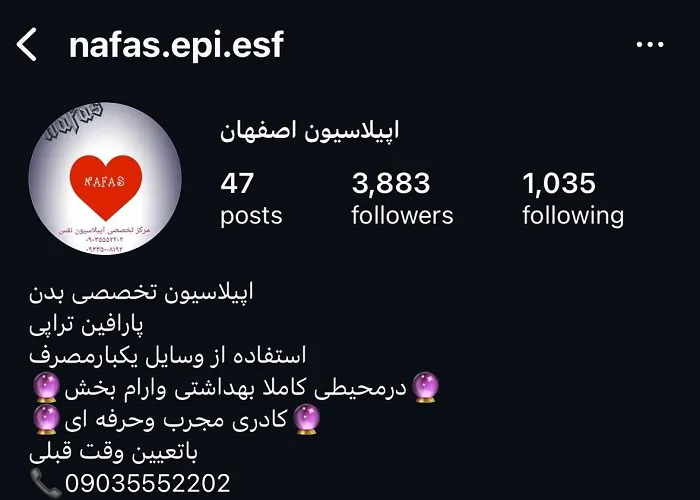Open the three-dot overflow menu

pos(650,45)
